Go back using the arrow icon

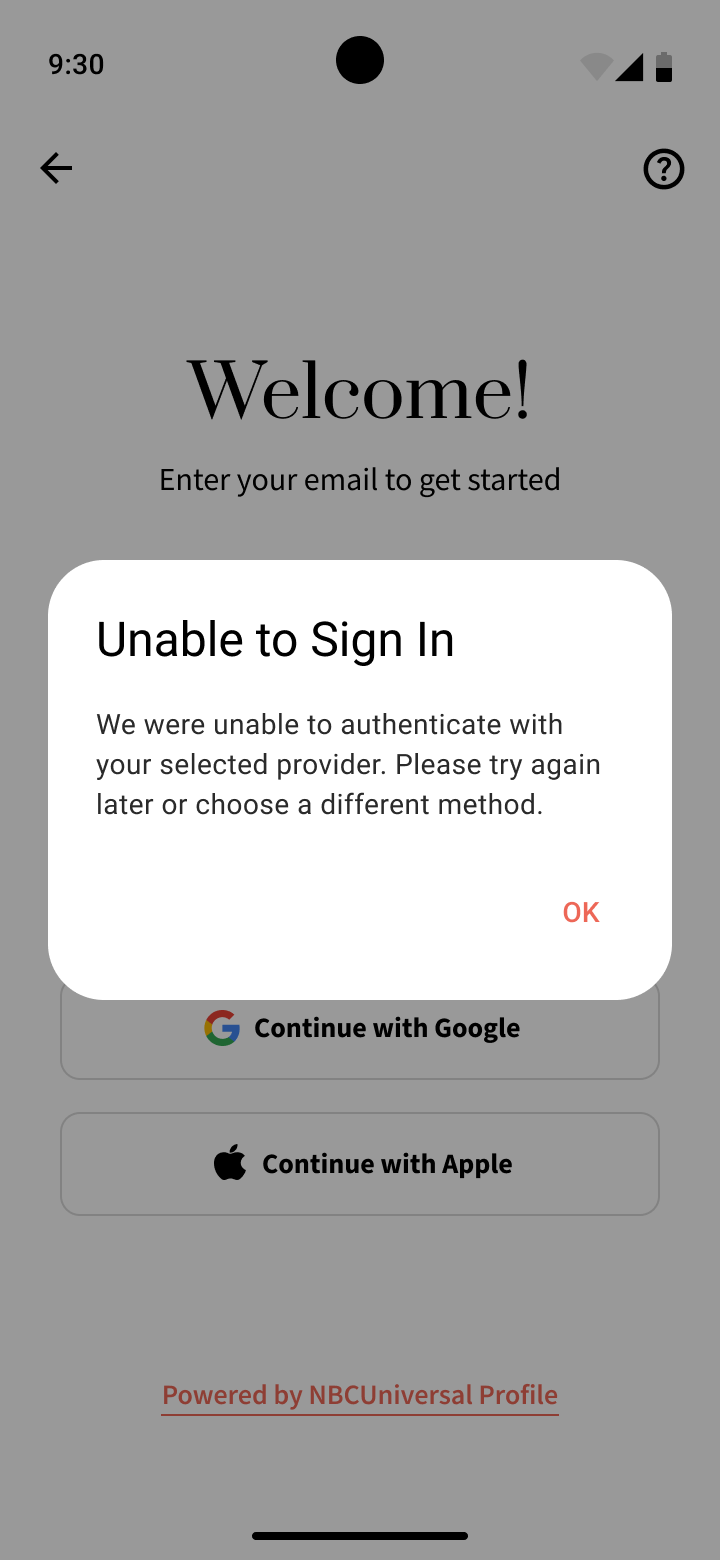[x=56, y=168]
